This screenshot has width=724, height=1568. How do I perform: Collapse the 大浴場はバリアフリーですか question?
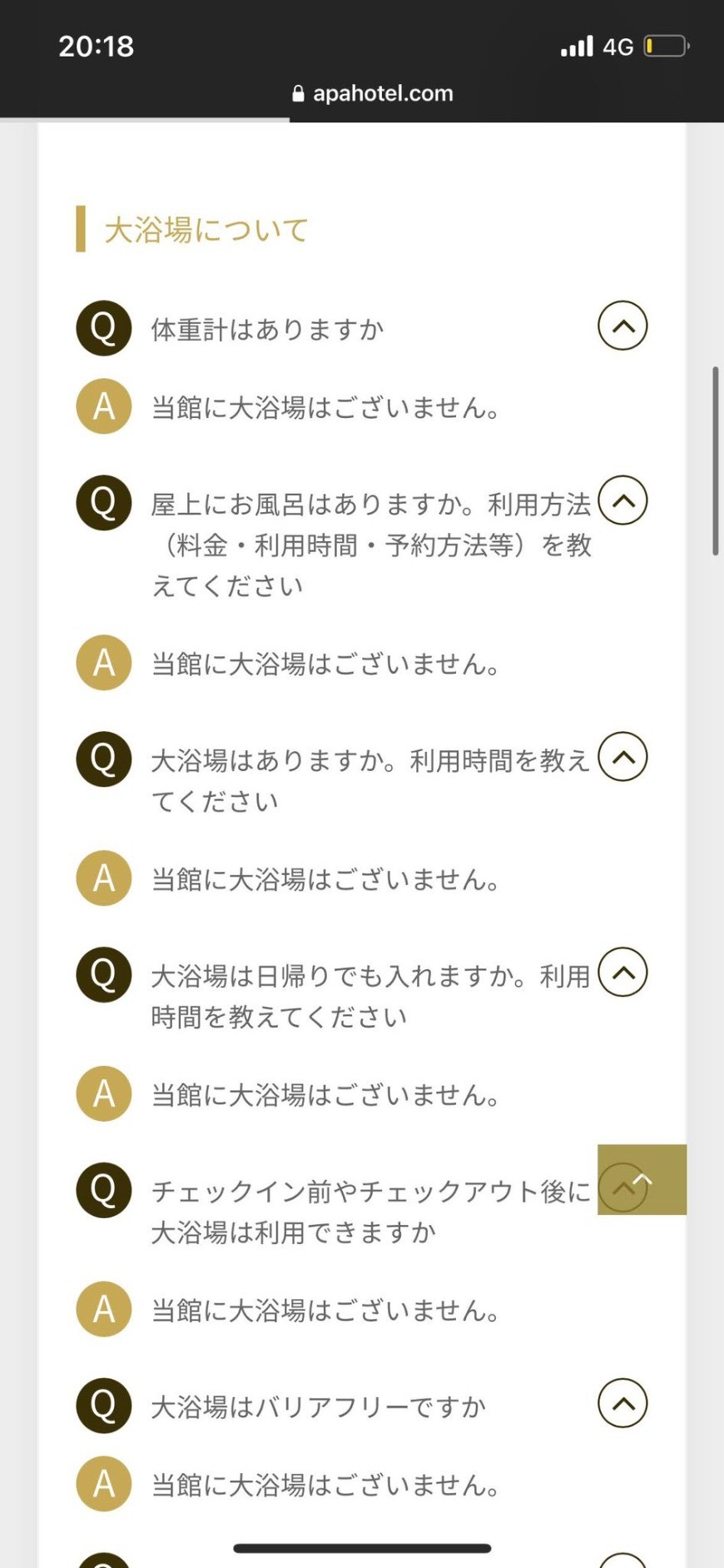point(622,1403)
